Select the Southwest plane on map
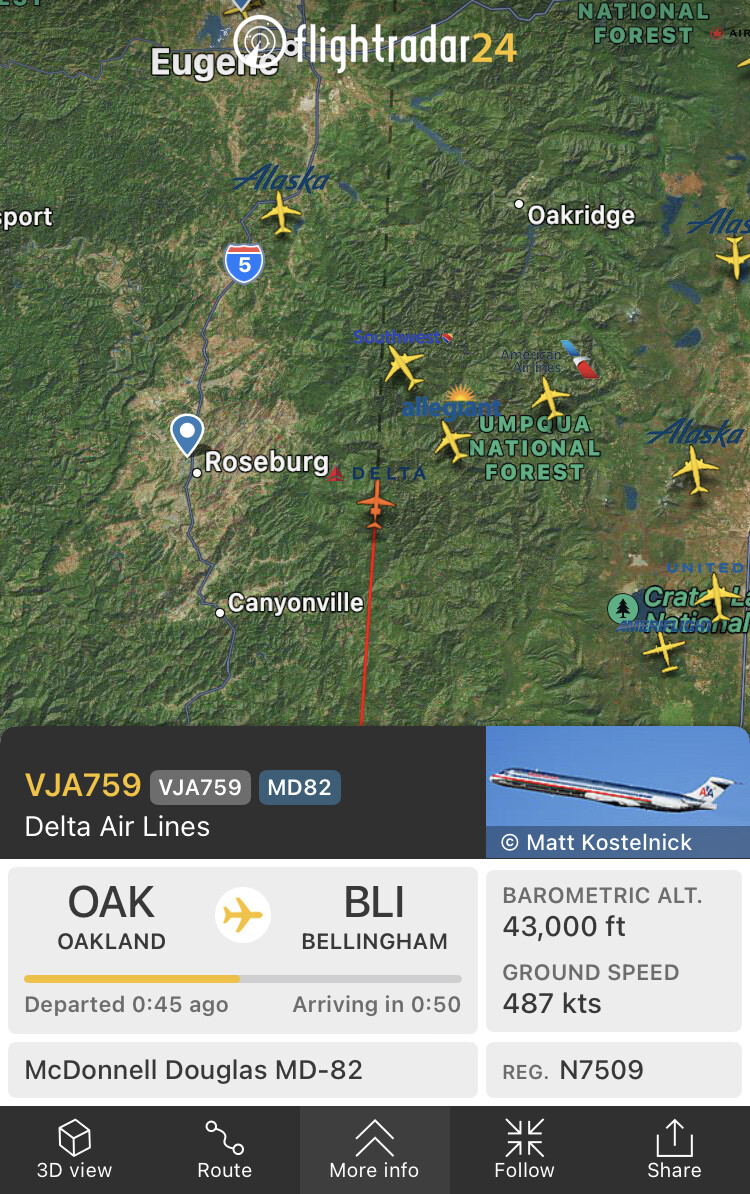Screen dimensions: 750x1194 tap(404, 366)
